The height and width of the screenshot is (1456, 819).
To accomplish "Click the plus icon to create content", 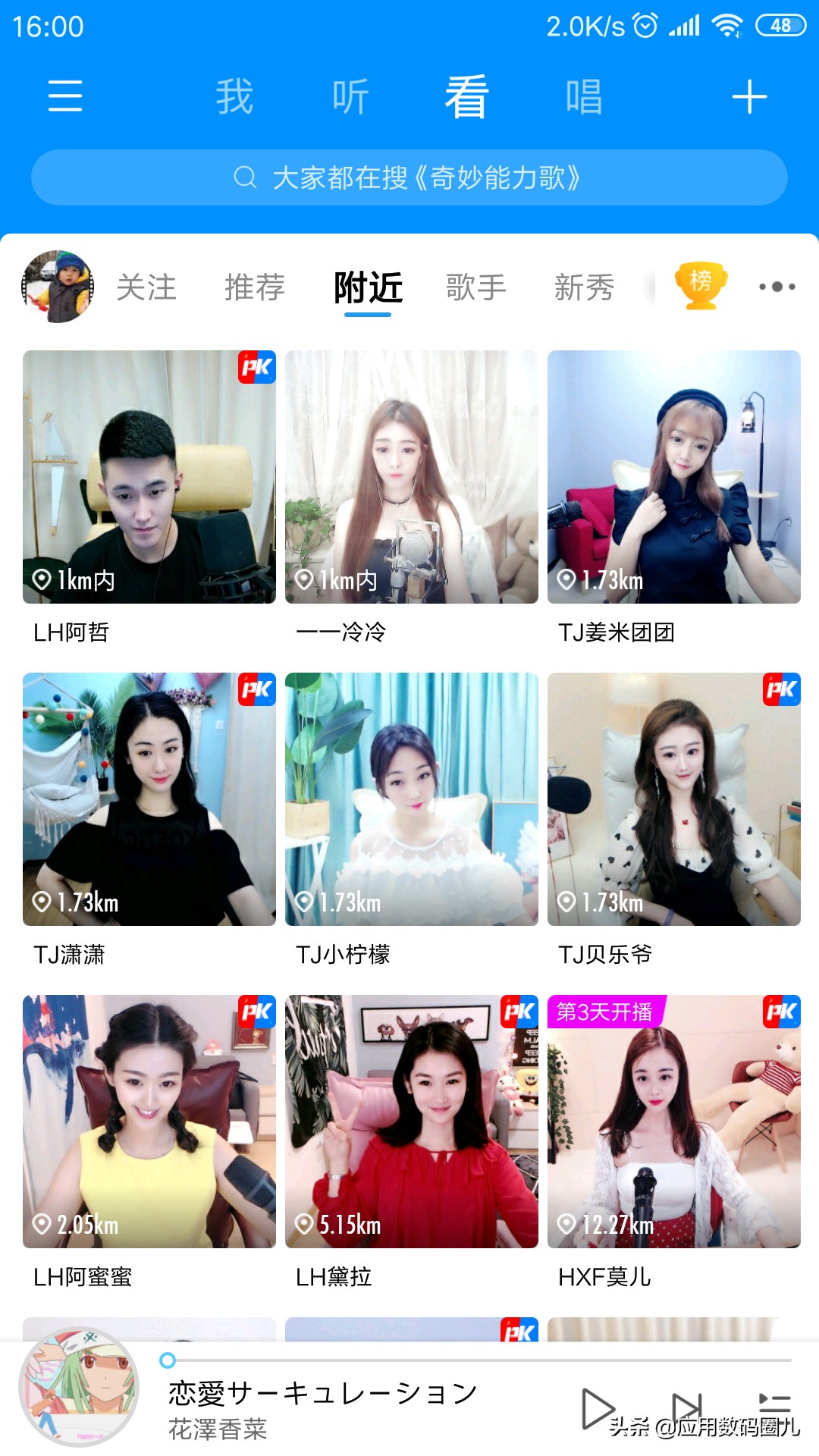I will coord(751,97).
